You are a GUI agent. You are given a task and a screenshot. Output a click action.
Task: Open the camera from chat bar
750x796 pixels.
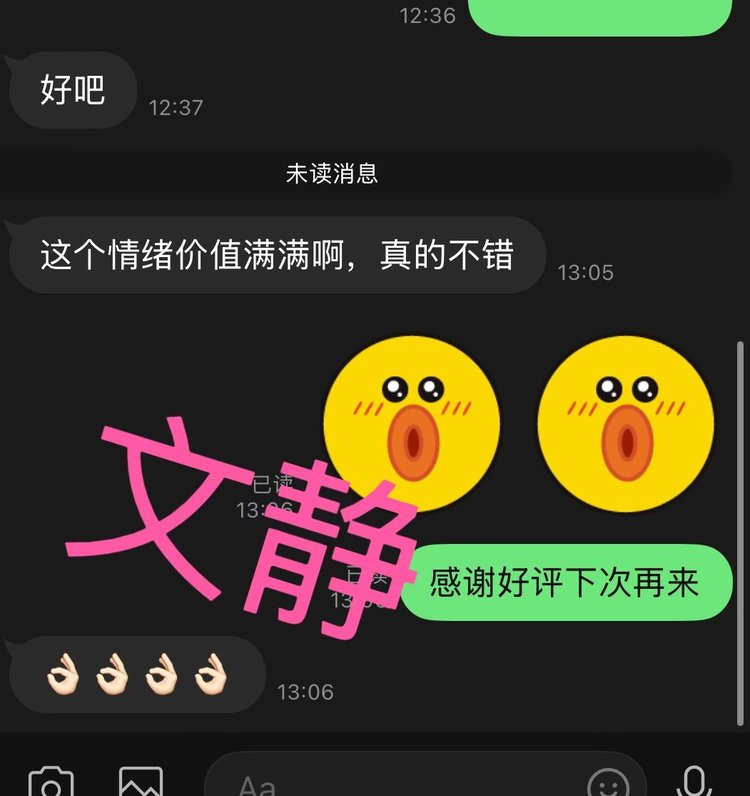pos(50,783)
